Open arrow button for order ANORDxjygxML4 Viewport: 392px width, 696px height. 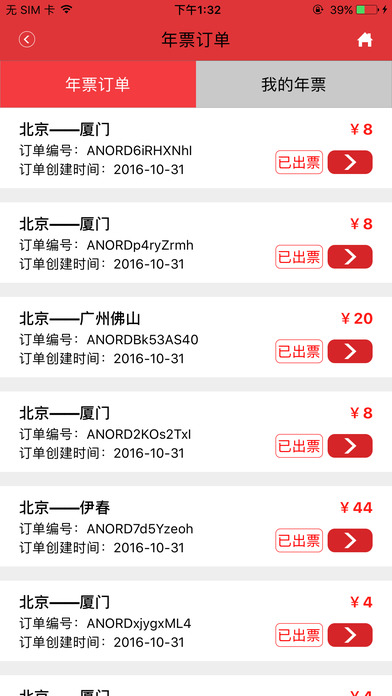[x=350, y=635]
